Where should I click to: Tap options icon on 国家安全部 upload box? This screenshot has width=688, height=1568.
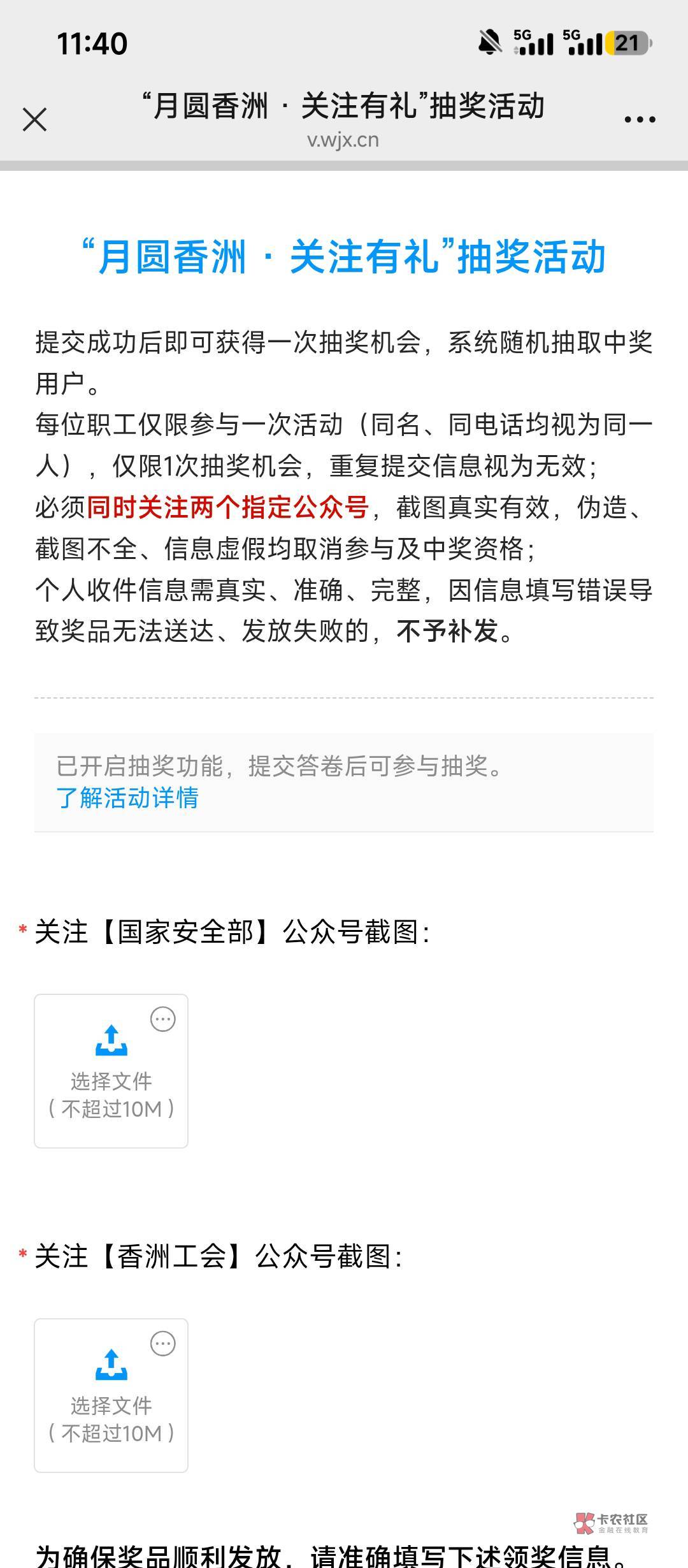tap(162, 1019)
